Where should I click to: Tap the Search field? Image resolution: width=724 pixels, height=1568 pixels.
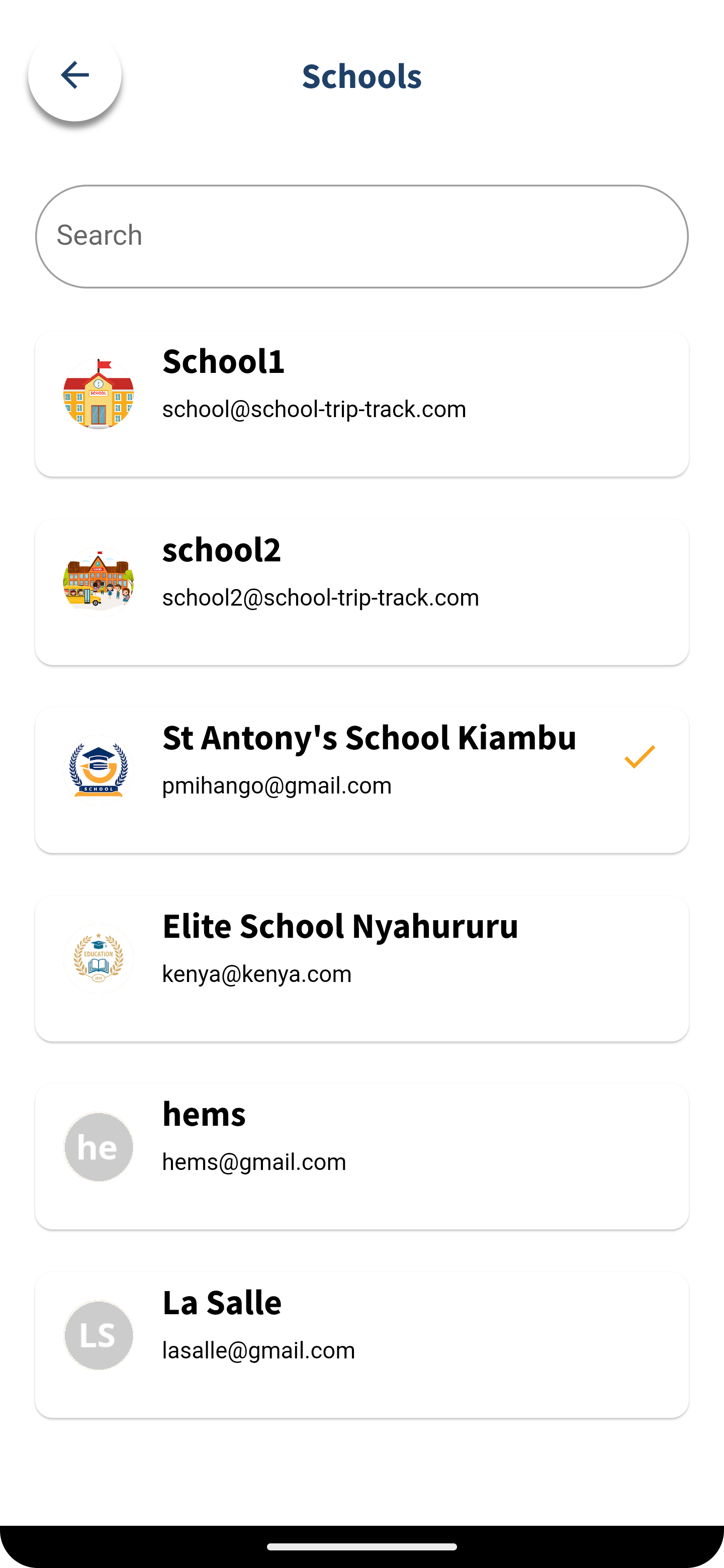(361, 236)
